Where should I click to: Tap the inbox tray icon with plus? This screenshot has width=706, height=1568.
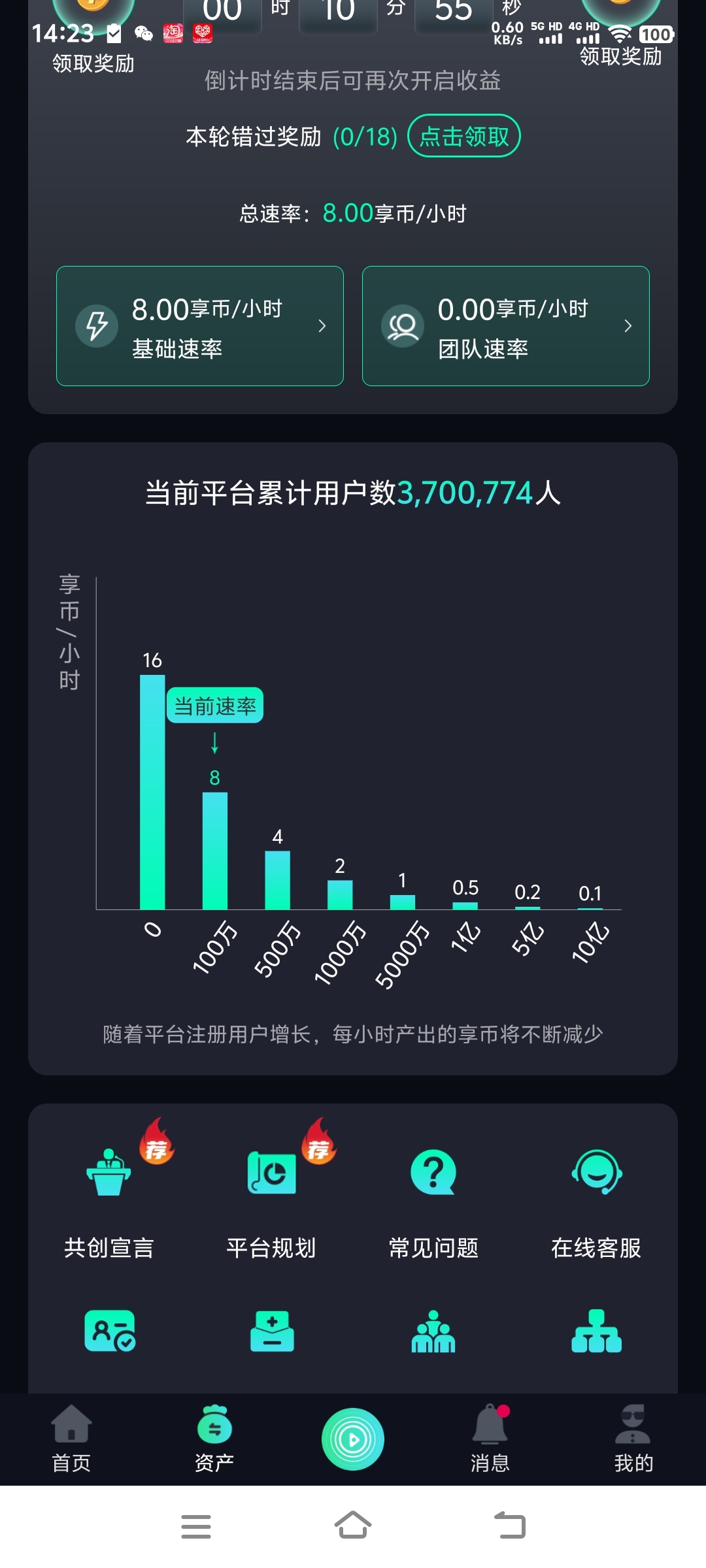coord(272,1331)
